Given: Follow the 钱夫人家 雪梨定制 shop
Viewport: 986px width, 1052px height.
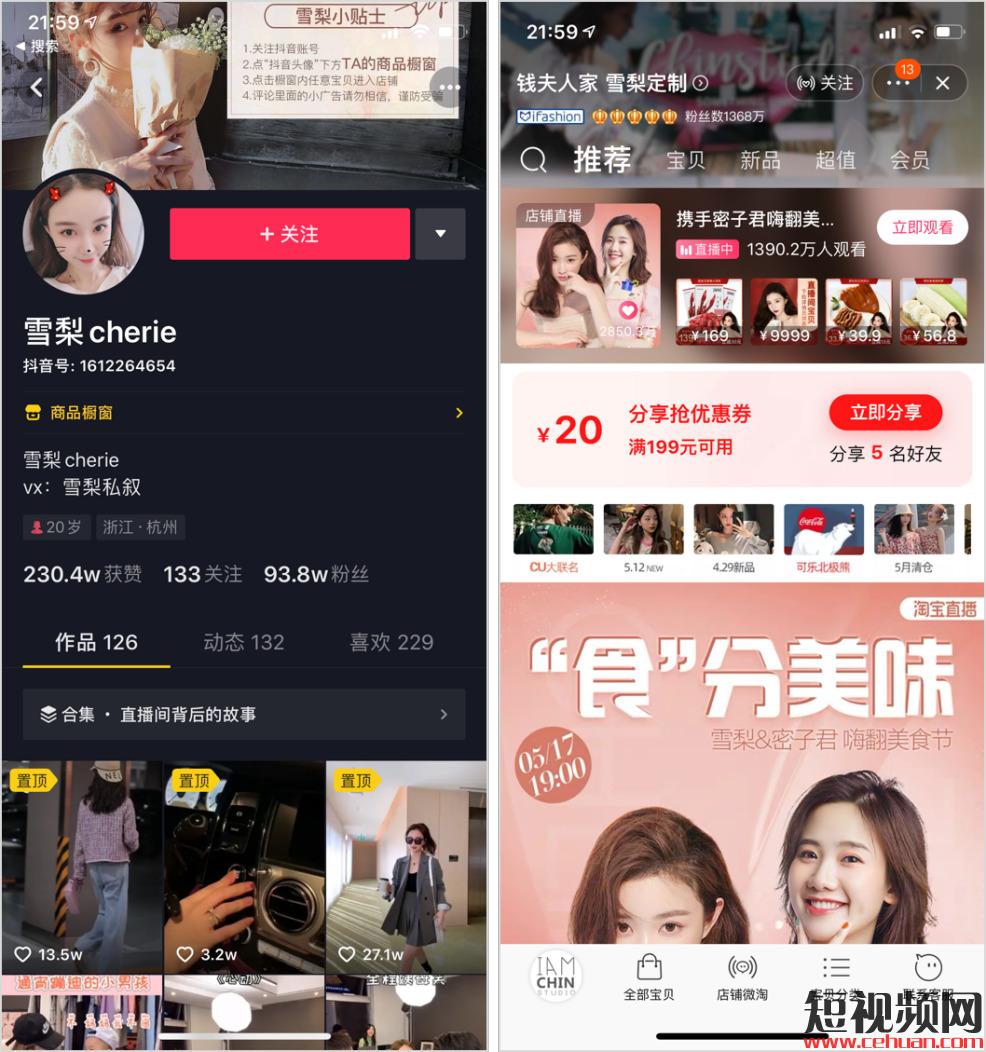Looking at the screenshot, I should (x=824, y=83).
